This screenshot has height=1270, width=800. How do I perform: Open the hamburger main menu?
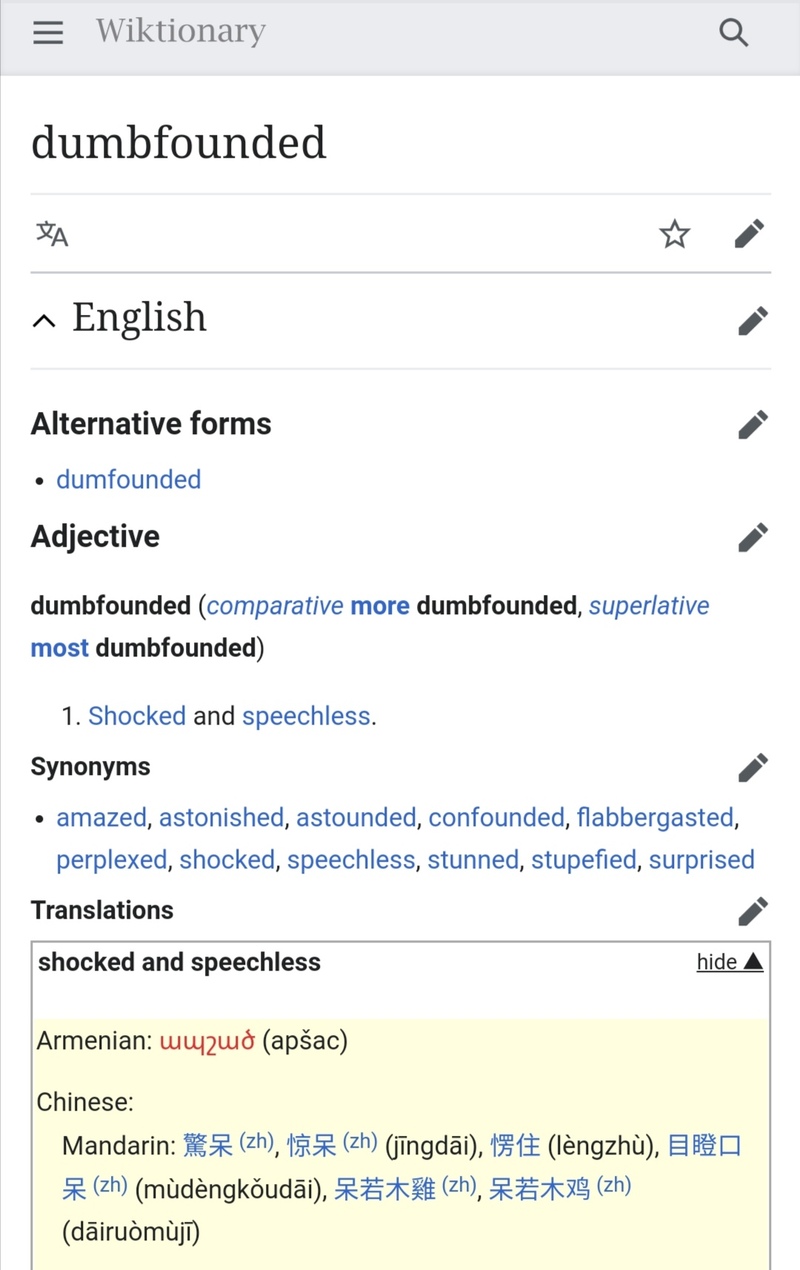47,32
